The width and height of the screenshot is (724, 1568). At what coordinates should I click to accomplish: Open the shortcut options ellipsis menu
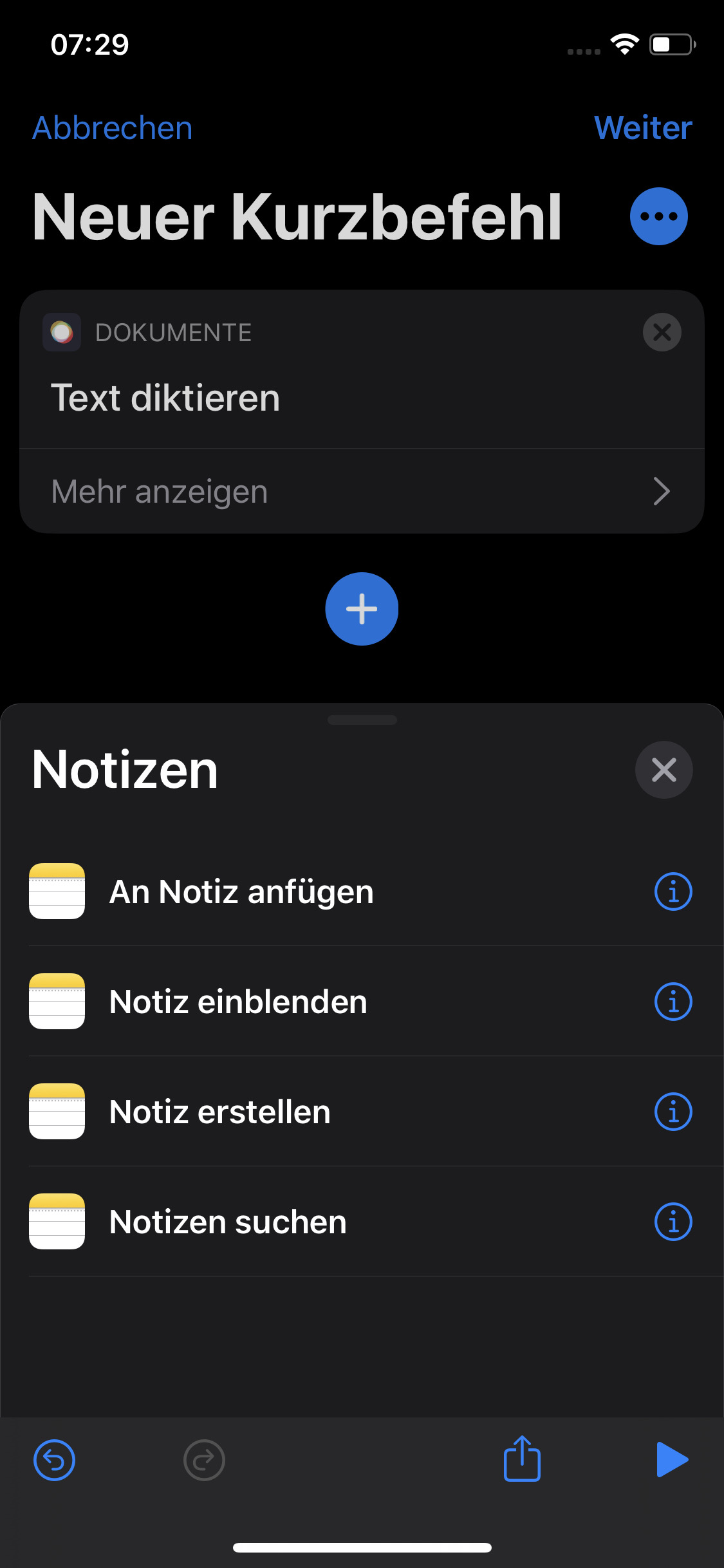click(658, 216)
